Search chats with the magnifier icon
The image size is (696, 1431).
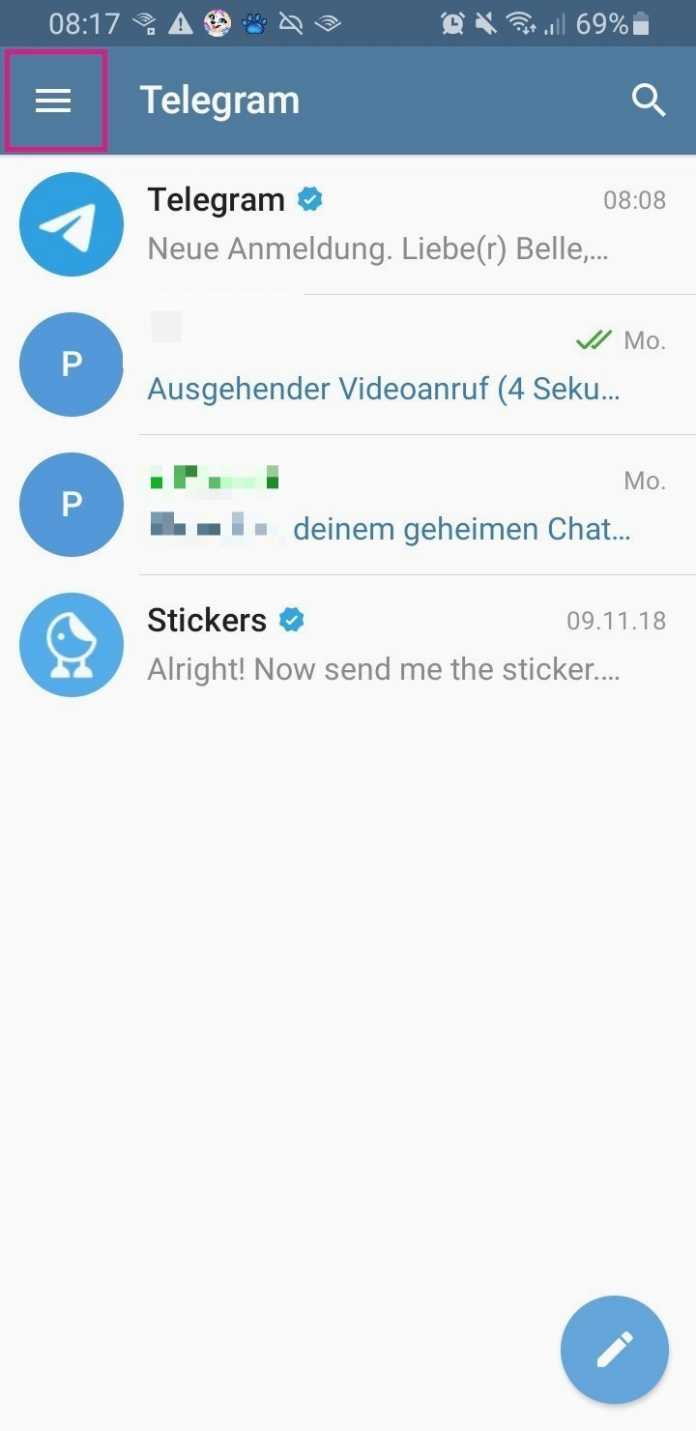pos(648,101)
